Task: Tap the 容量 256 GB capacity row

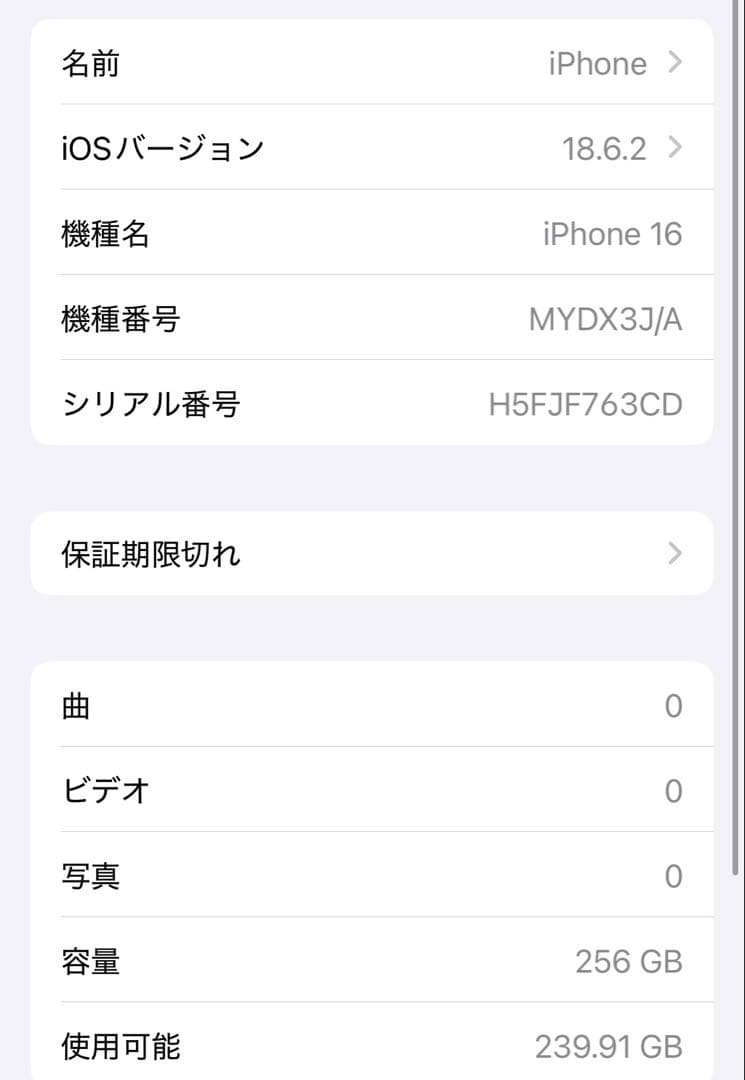Action: click(370, 961)
